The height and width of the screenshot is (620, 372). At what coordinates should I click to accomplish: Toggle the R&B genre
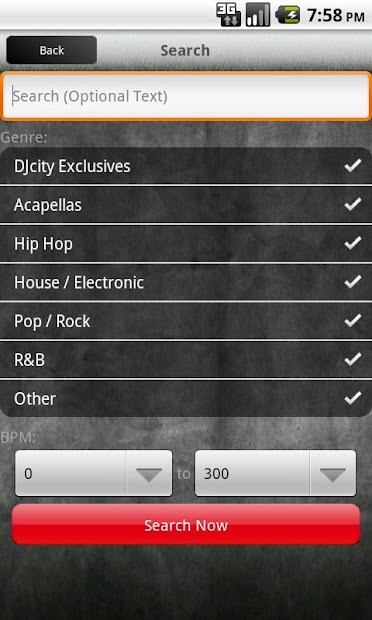point(186,360)
